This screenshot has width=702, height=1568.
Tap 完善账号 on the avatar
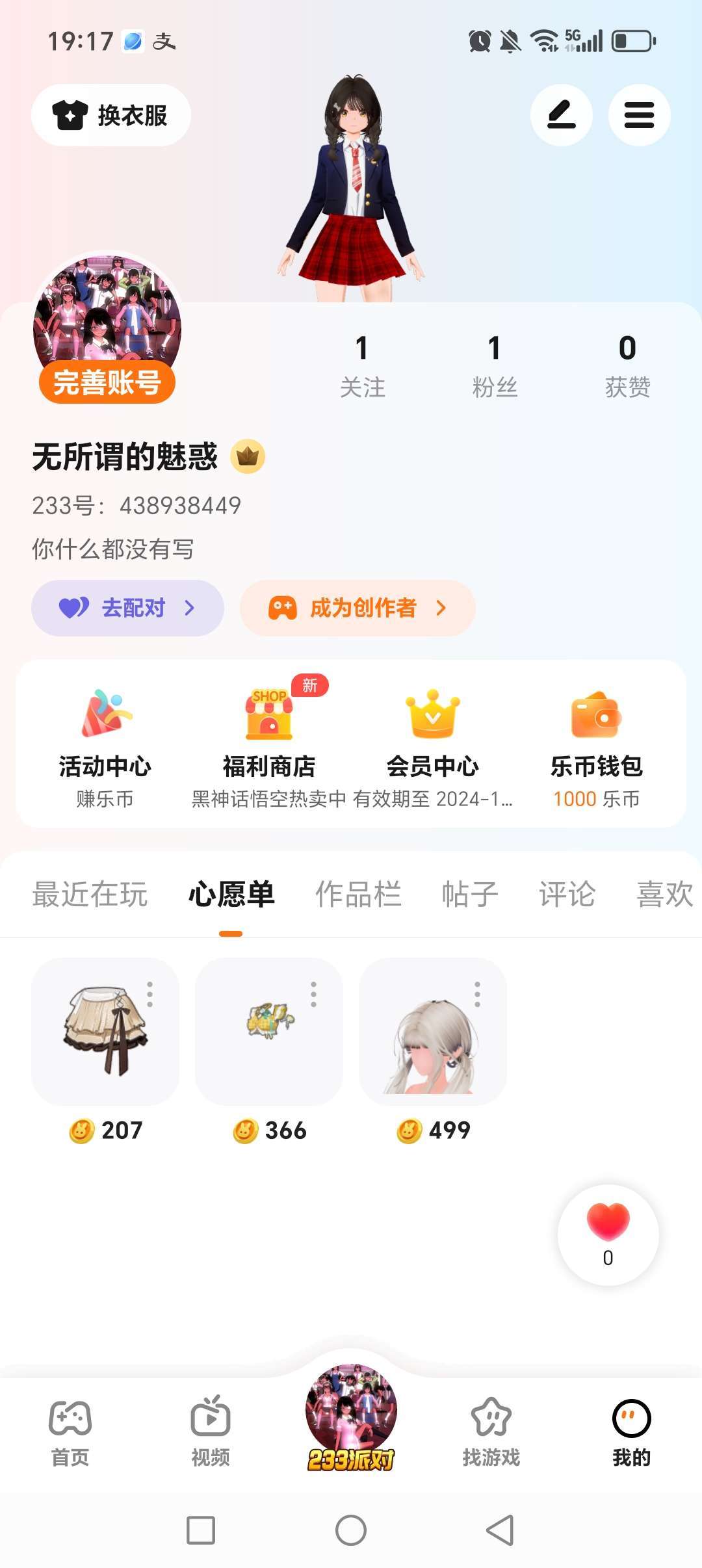pos(107,382)
